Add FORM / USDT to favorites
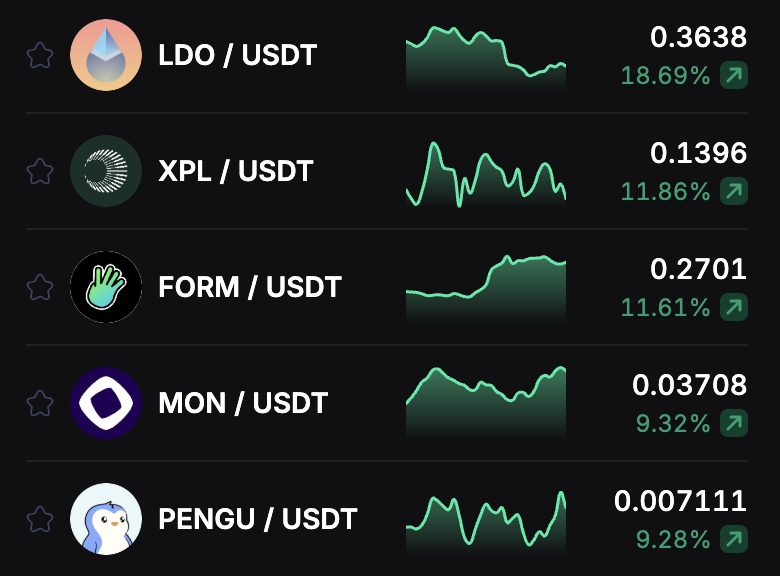The height and width of the screenshot is (576, 780). point(39,288)
